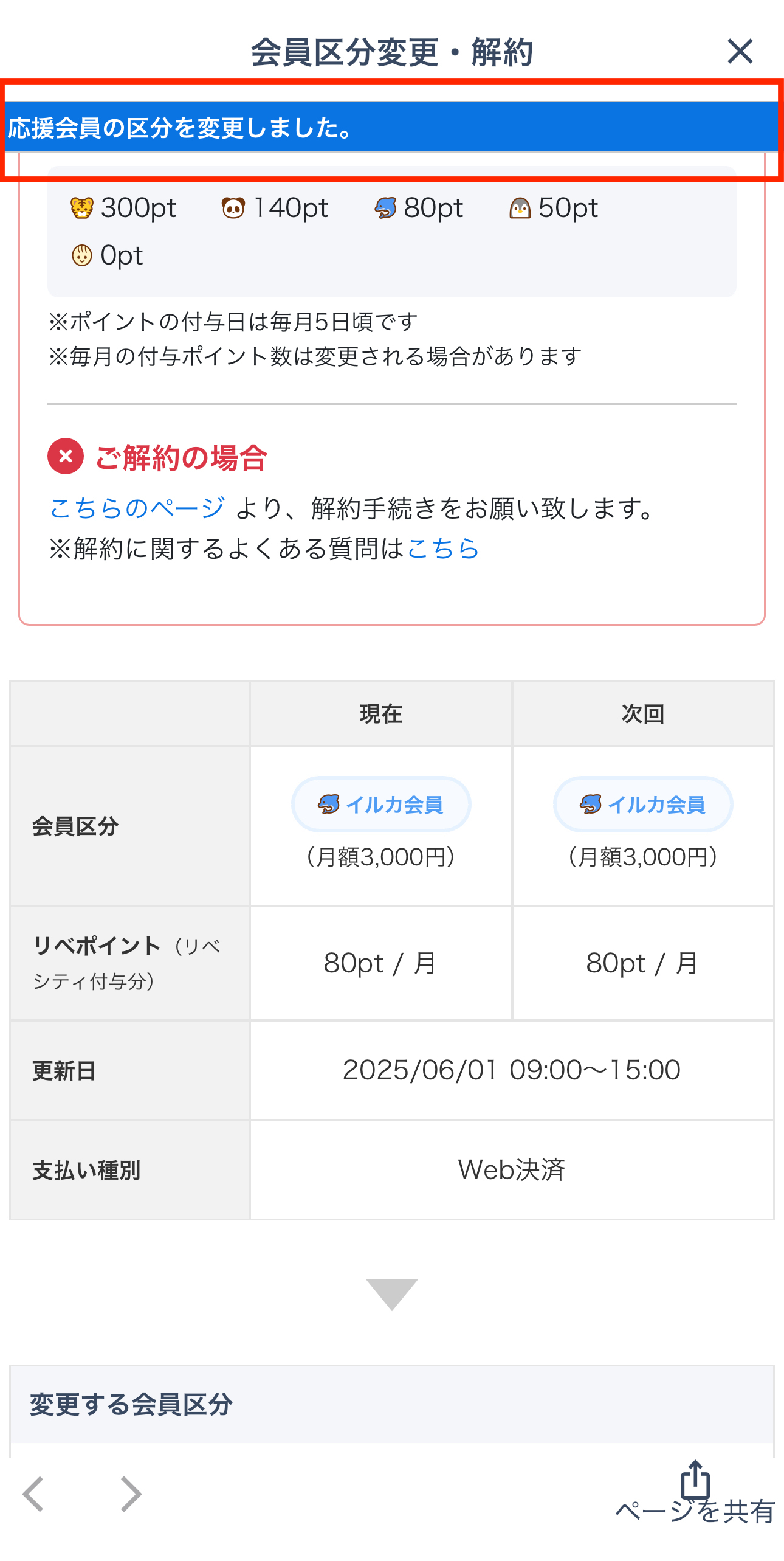Share this page via ページを共有
Screen dimensions: 784x1561
coord(695,1493)
